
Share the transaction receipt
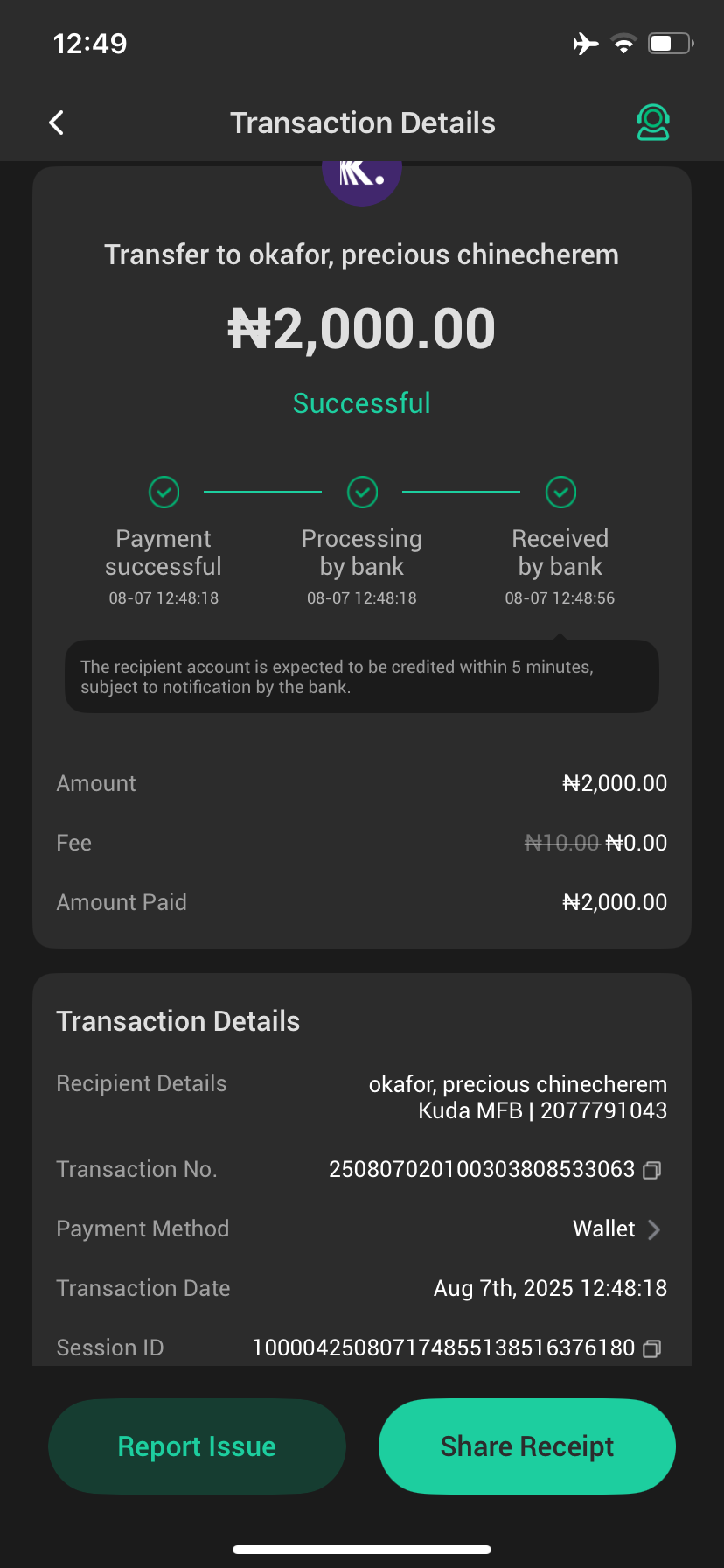tap(526, 1446)
